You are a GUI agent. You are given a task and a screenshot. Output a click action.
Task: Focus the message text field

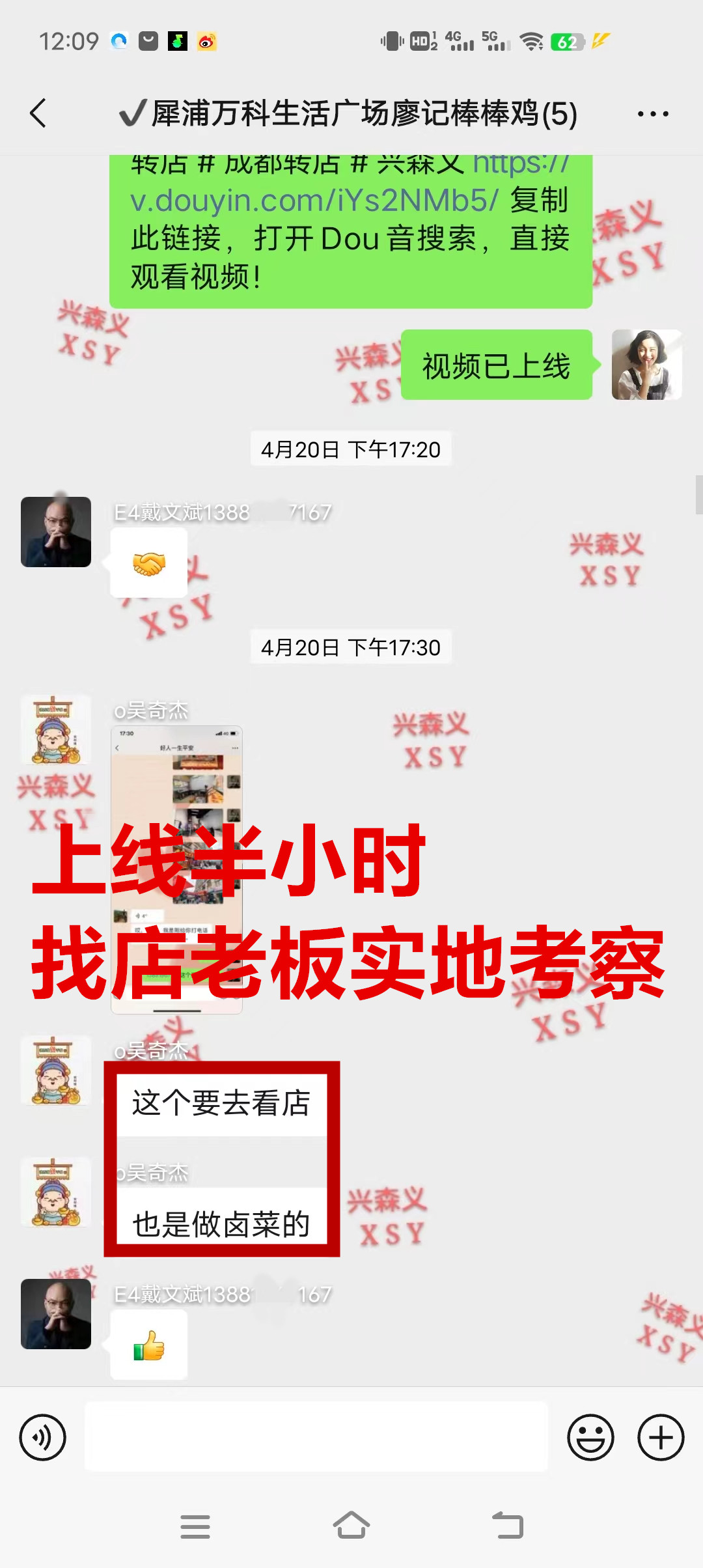(x=316, y=1437)
